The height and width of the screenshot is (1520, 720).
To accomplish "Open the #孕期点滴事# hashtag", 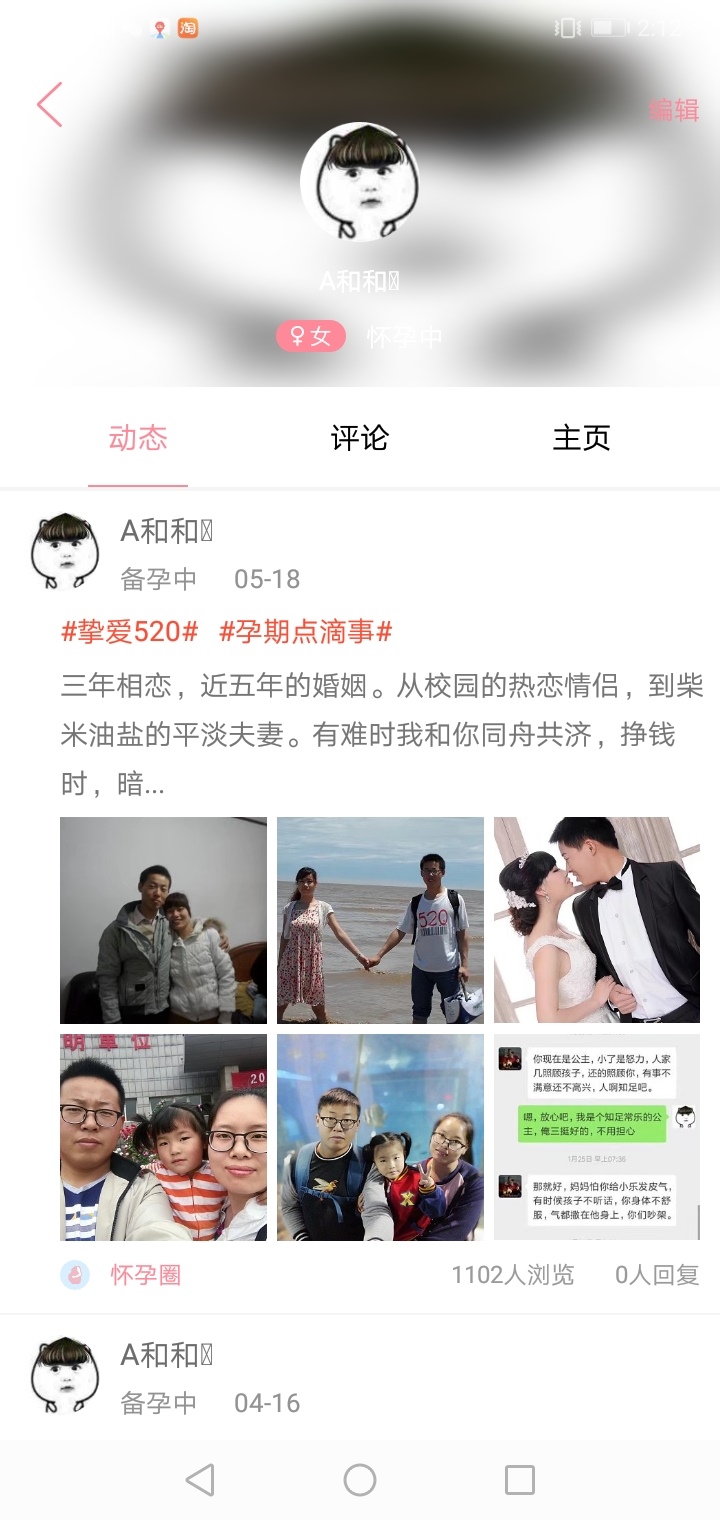I will pyautogui.click(x=305, y=631).
